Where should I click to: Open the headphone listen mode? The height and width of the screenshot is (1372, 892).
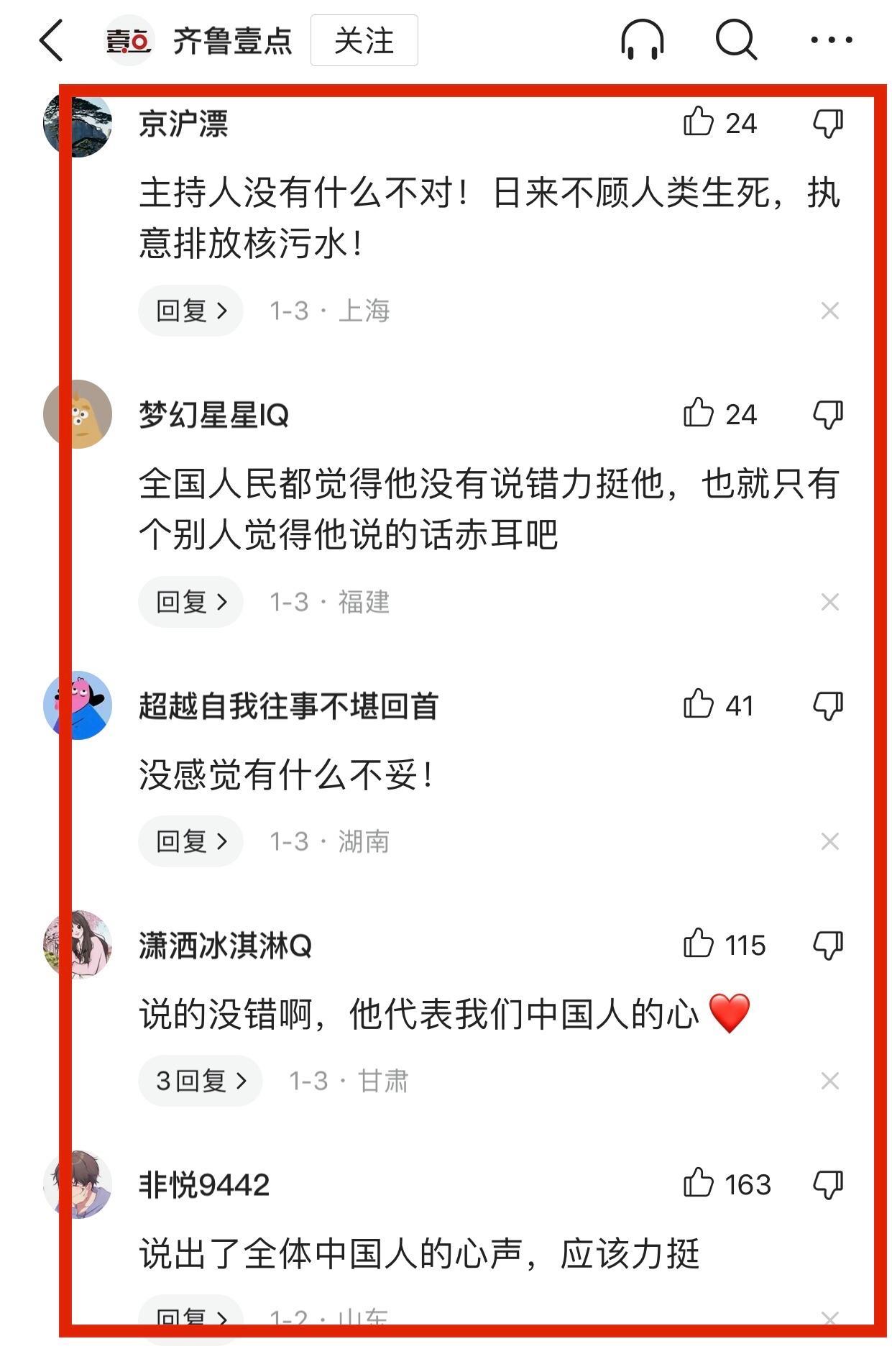642,40
